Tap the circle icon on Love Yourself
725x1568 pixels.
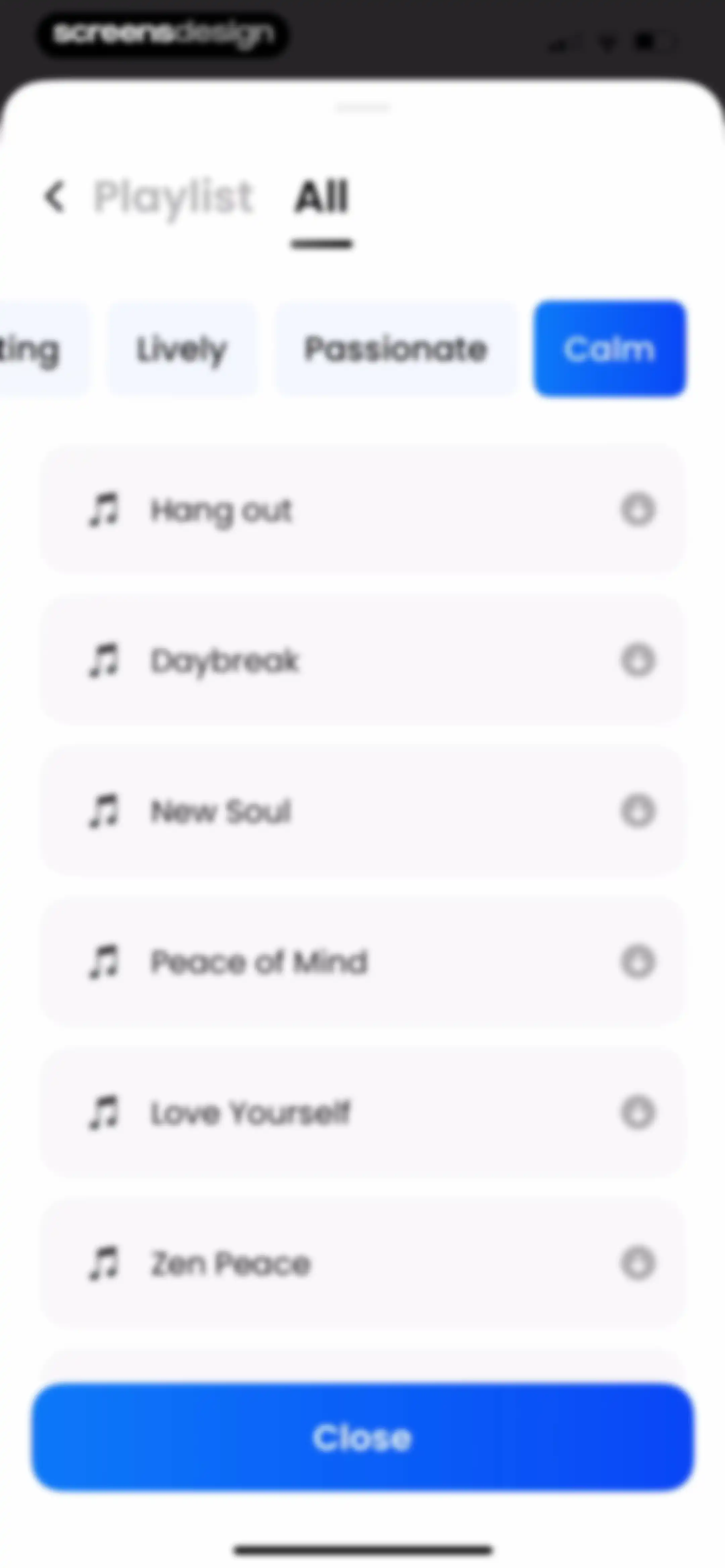tap(638, 1113)
